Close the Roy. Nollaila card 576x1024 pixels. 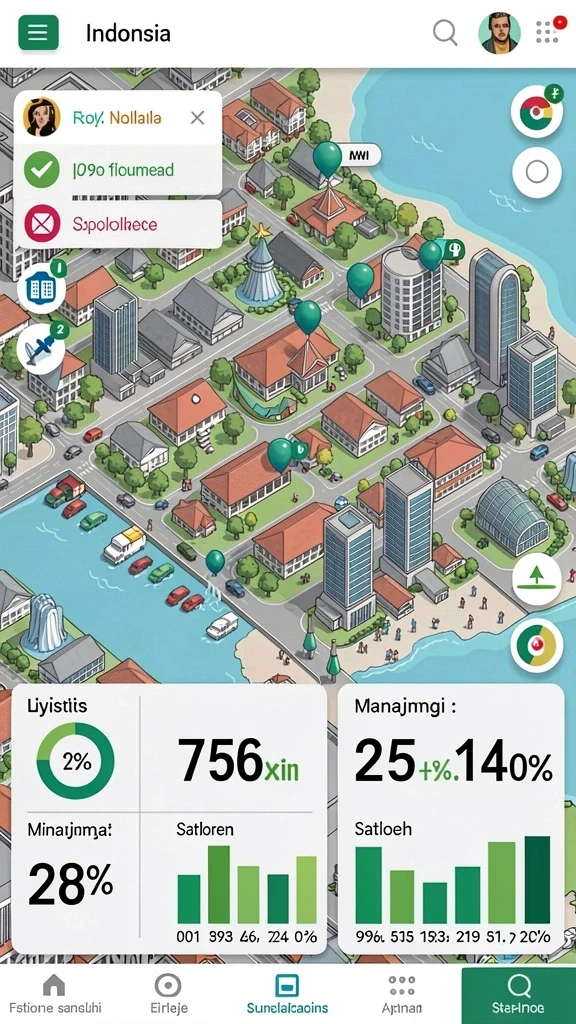pos(197,118)
